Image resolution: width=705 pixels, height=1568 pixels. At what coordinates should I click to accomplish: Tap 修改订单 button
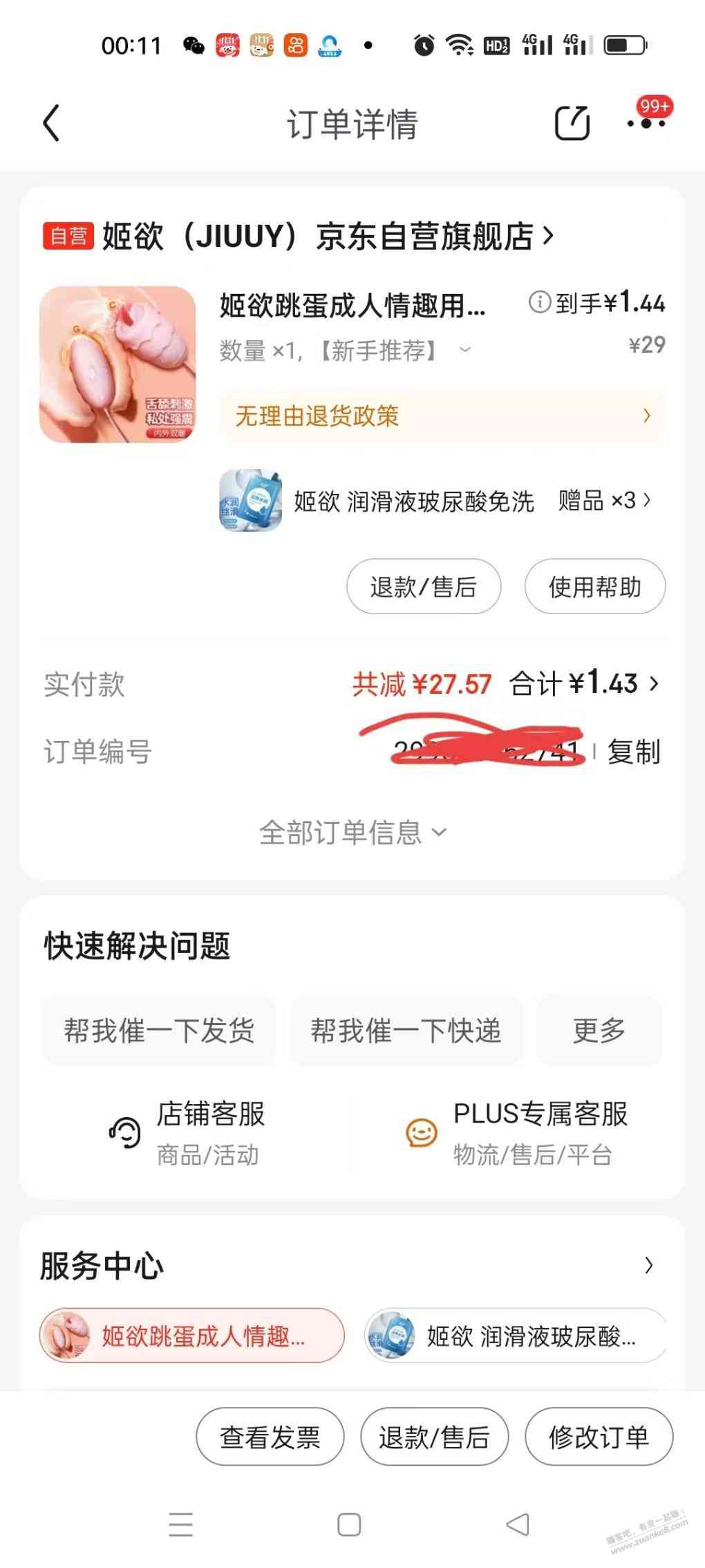click(x=599, y=1437)
